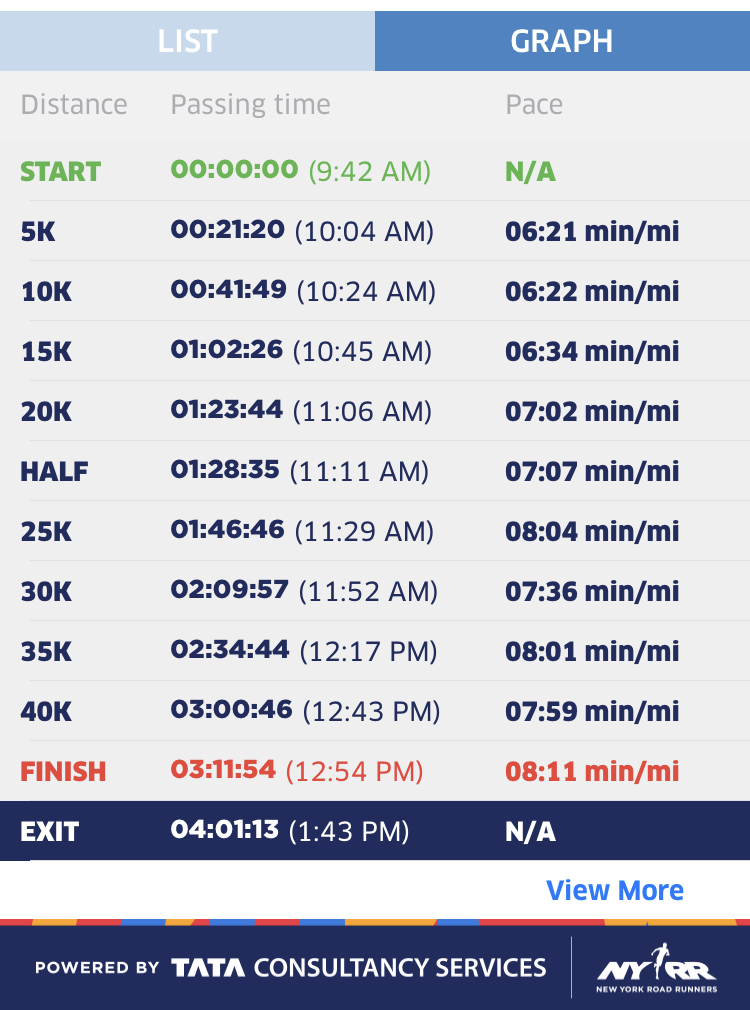Click the Distance column header
This screenshot has width=750, height=1010.
point(74,104)
